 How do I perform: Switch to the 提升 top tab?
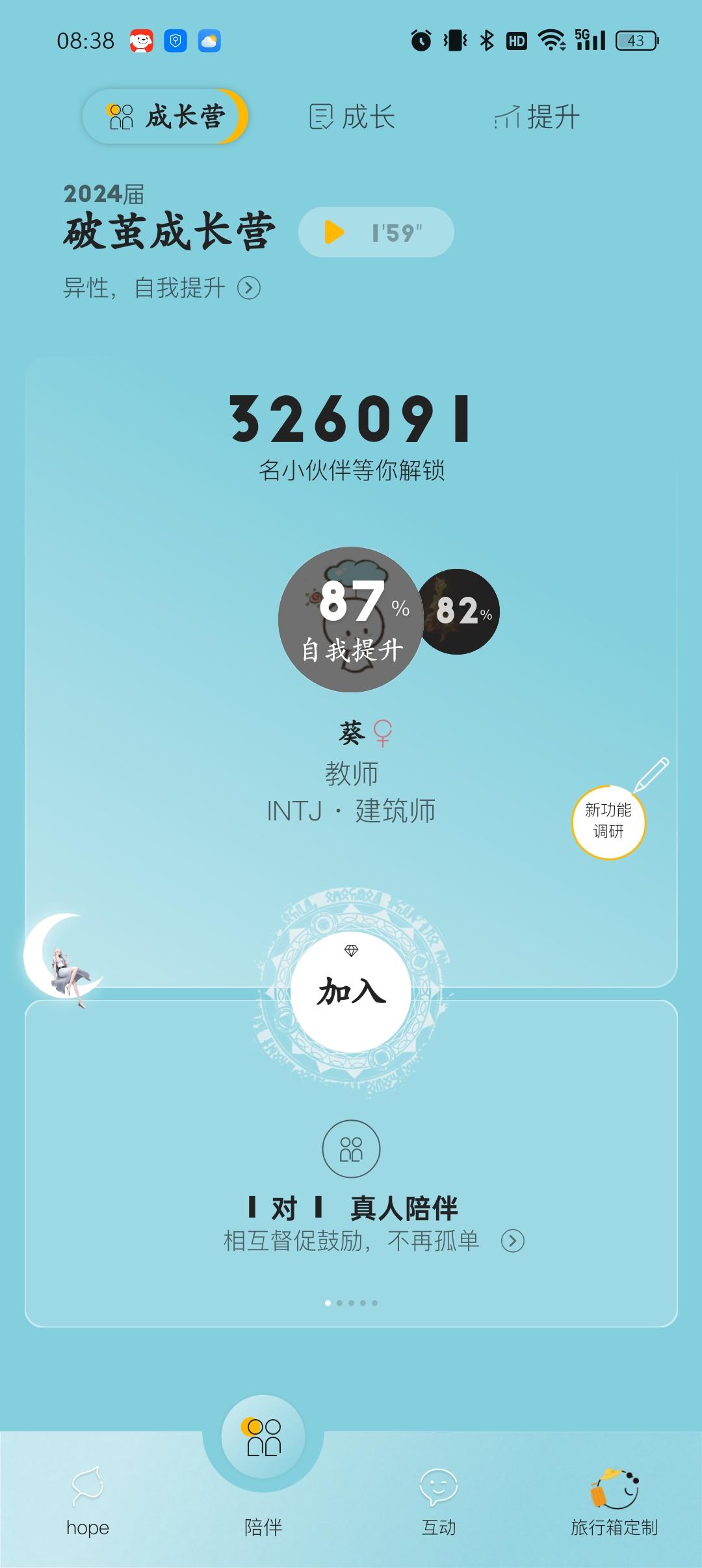pos(537,117)
